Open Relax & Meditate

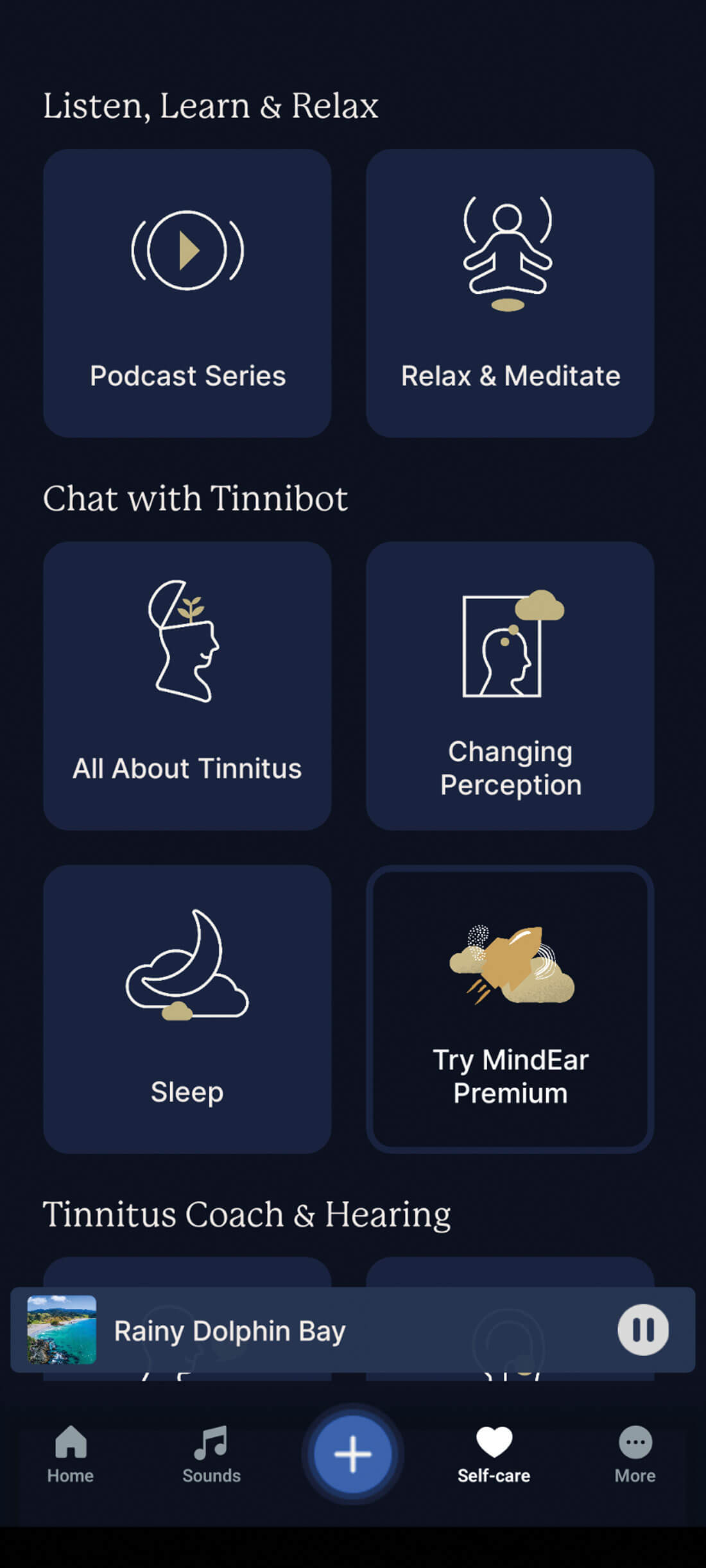[x=510, y=293]
